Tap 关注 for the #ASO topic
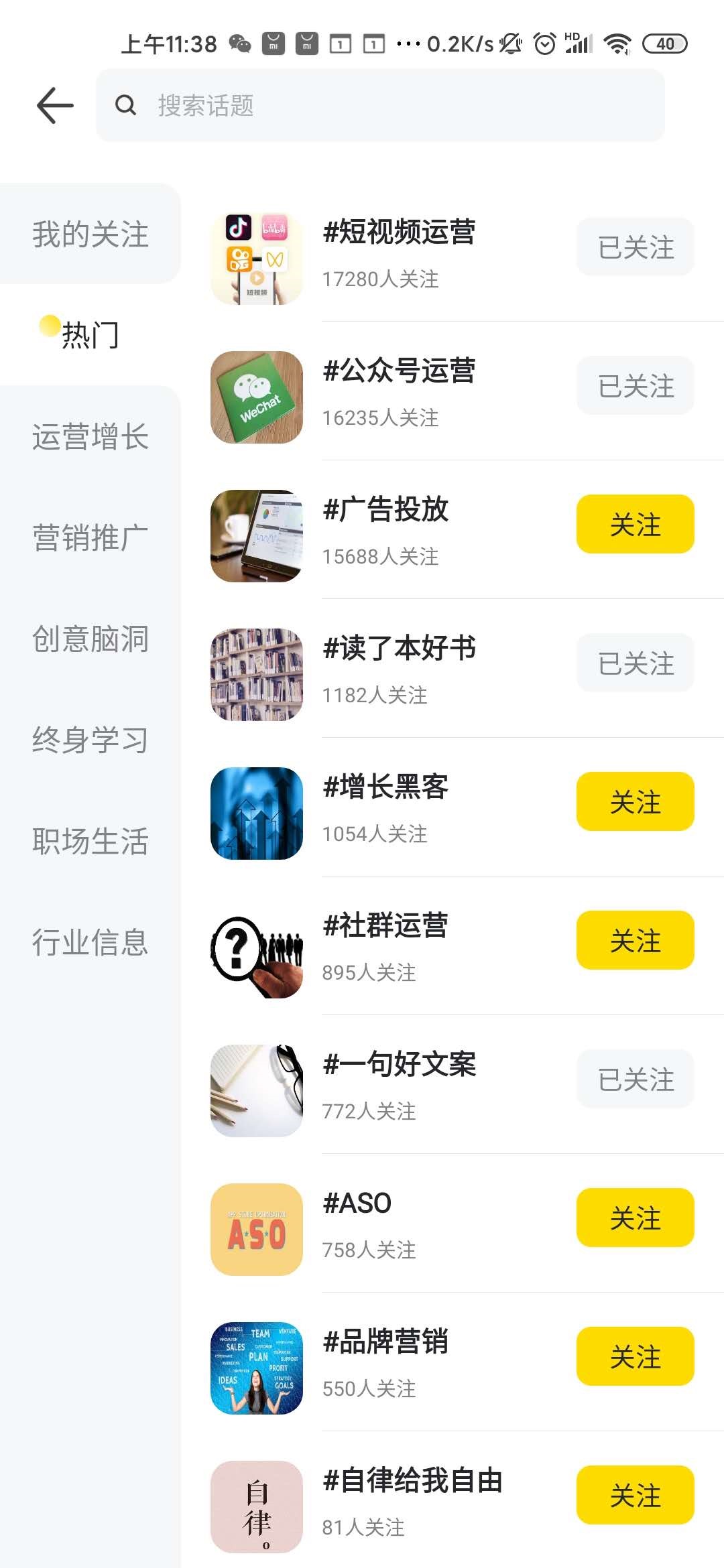Image resolution: width=724 pixels, height=1568 pixels. tap(636, 1218)
